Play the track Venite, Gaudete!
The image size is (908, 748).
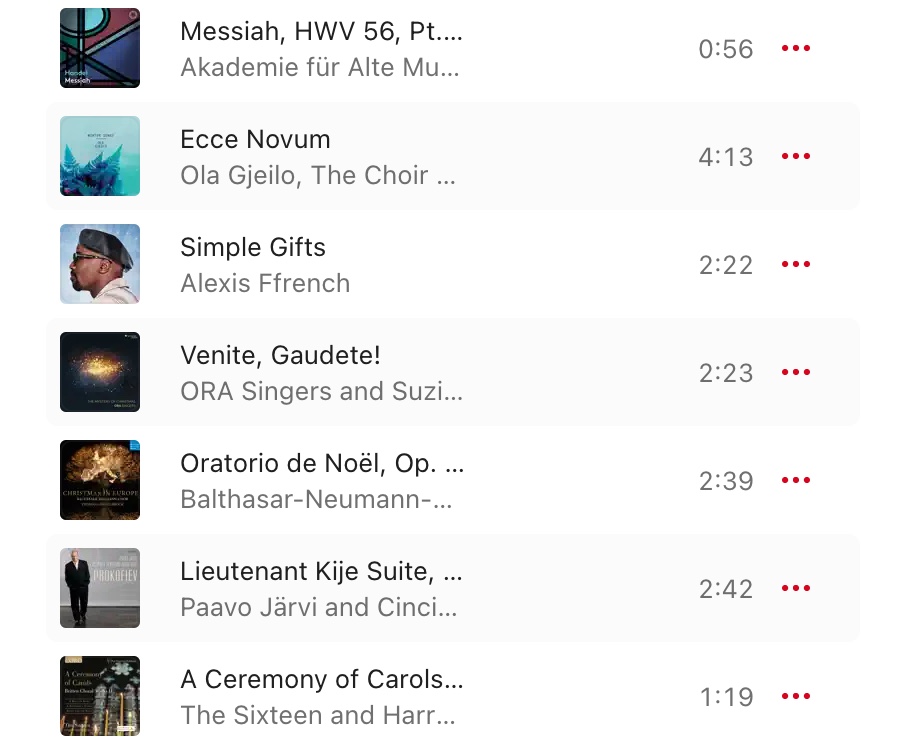point(100,372)
